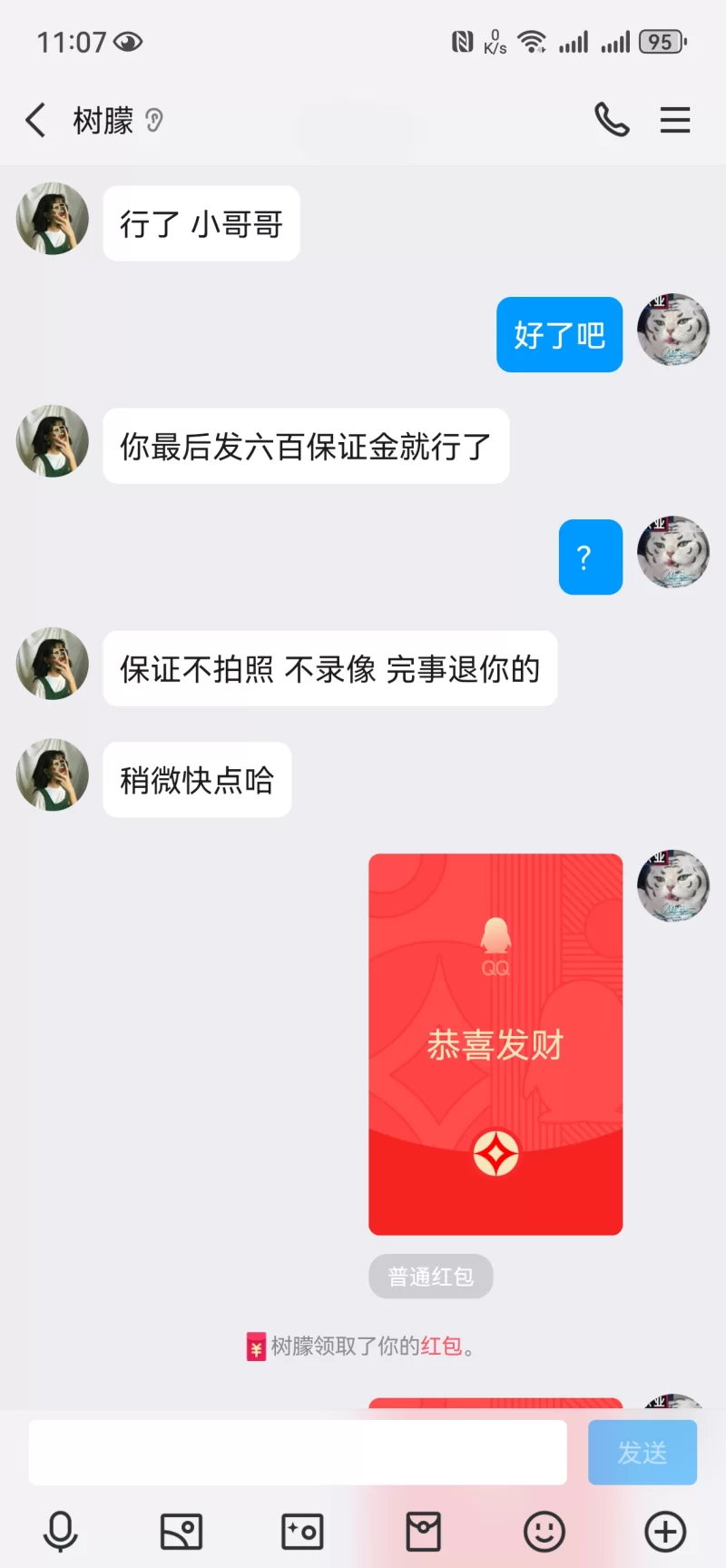Tap the 红包 link in the system notice
Screen dimensions: 726x1568
pyautogui.click(x=441, y=1346)
